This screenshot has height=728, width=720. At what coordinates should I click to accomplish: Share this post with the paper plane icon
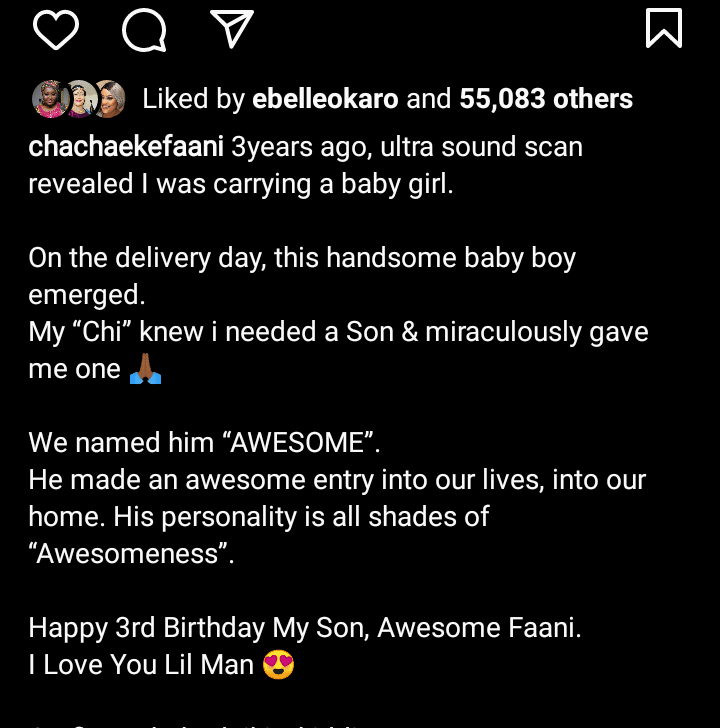[x=231, y=29]
